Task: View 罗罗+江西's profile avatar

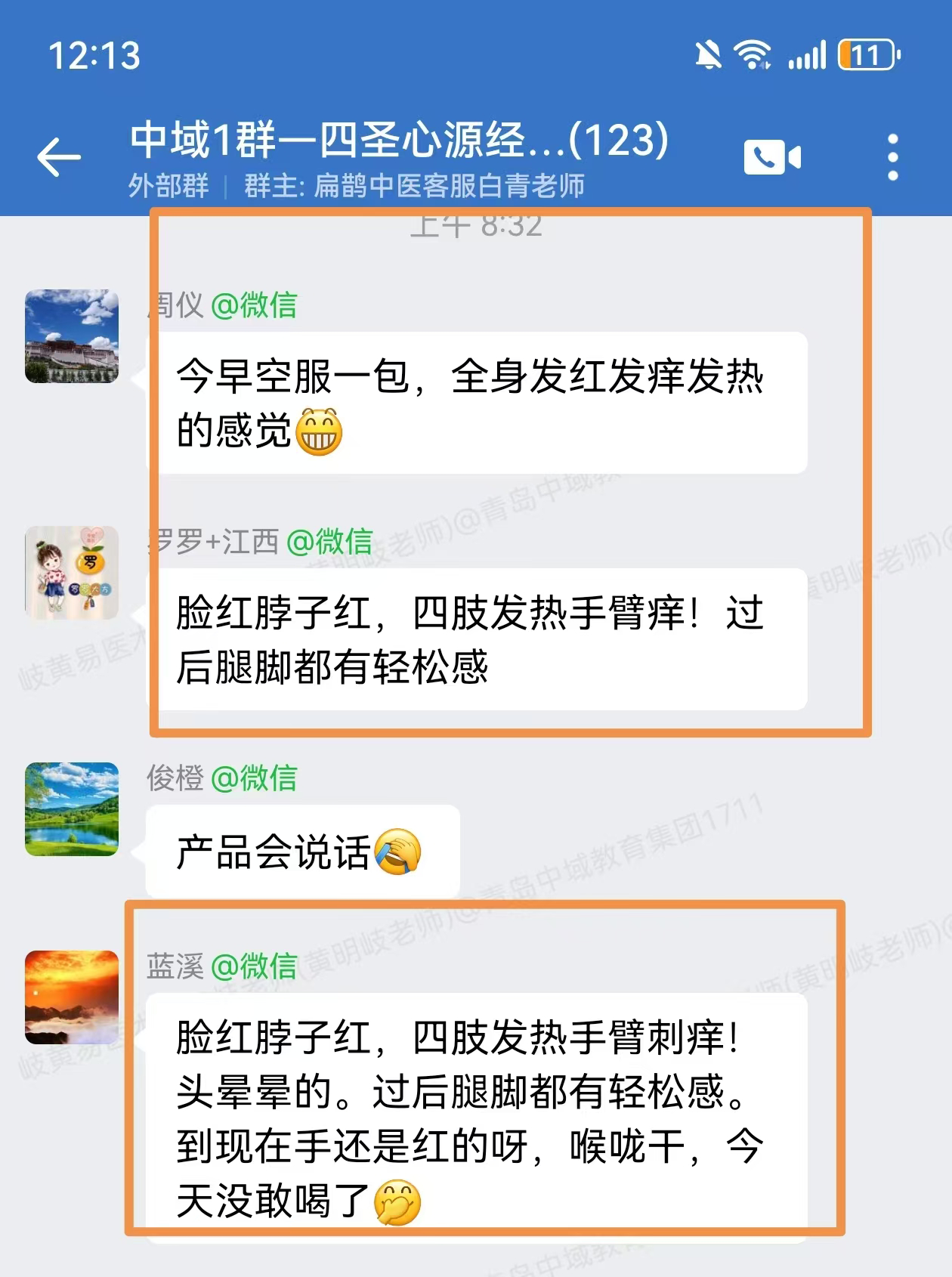Action: (x=72, y=573)
